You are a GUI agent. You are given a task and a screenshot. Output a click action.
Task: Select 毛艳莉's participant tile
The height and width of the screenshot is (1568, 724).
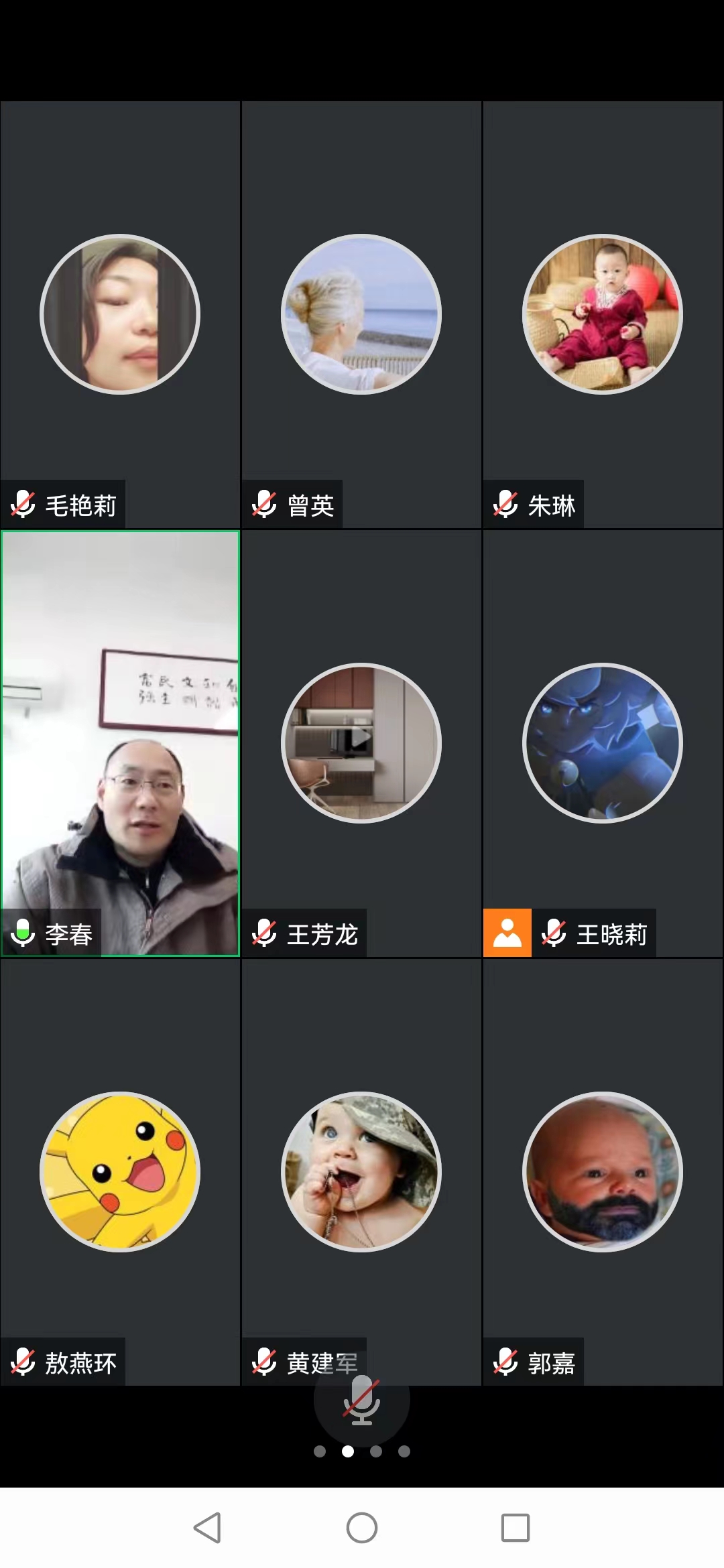120,314
